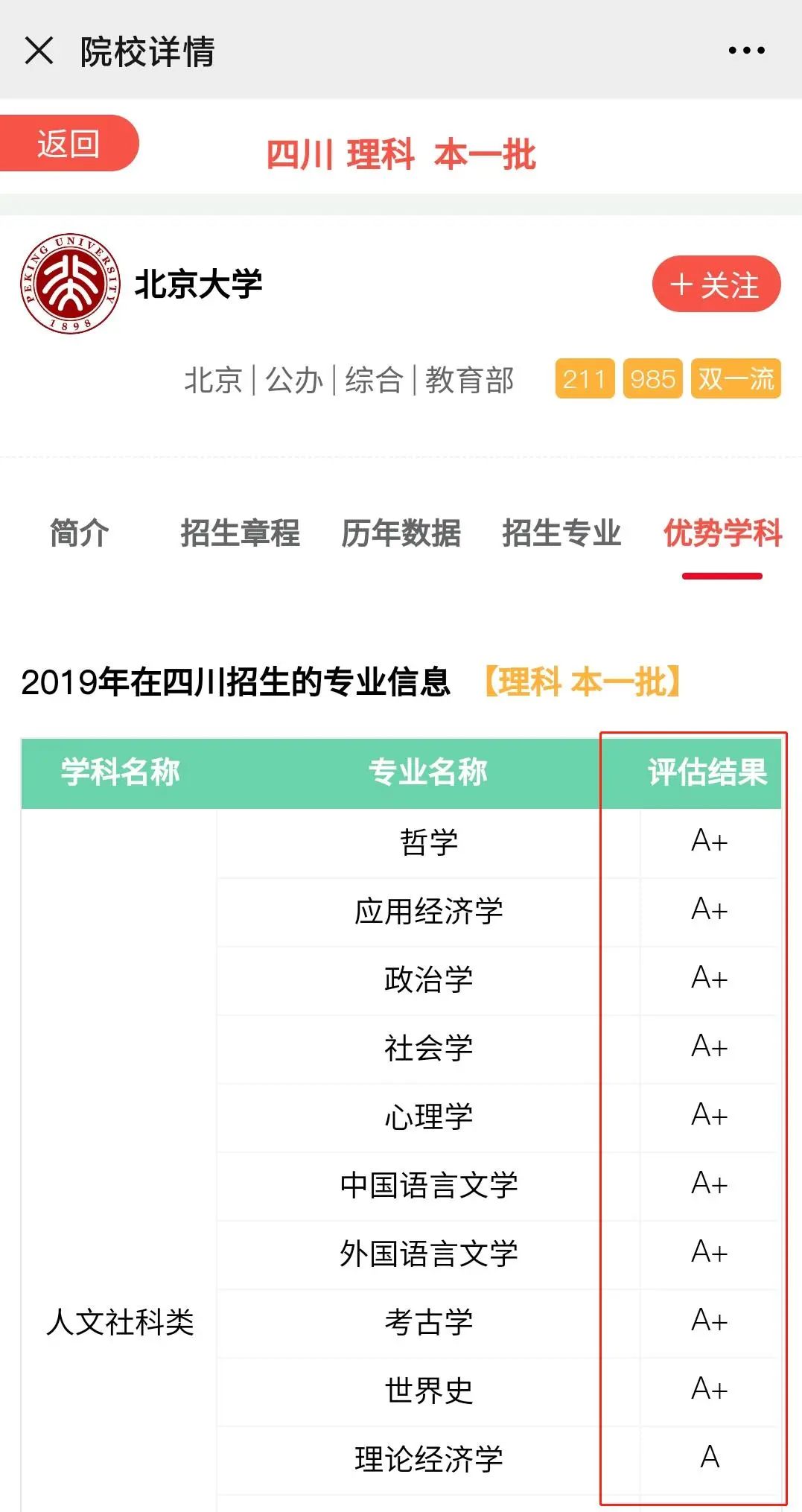Viewport: 802px width, 1512px height.
Task: Click the A+ rating next to 心理学
Action: (708, 1117)
